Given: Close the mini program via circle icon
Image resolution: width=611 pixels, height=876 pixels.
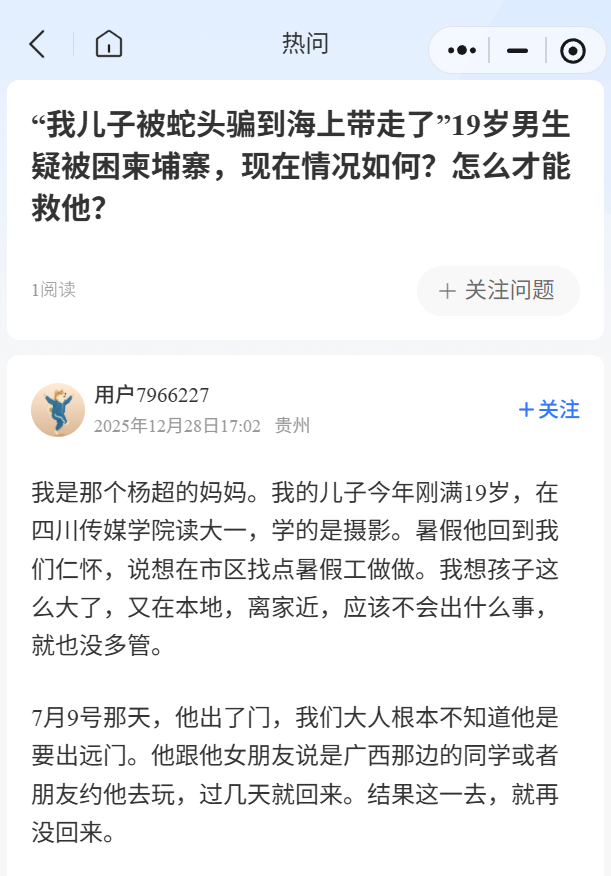Looking at the screenshot, I should click(573, 50).
